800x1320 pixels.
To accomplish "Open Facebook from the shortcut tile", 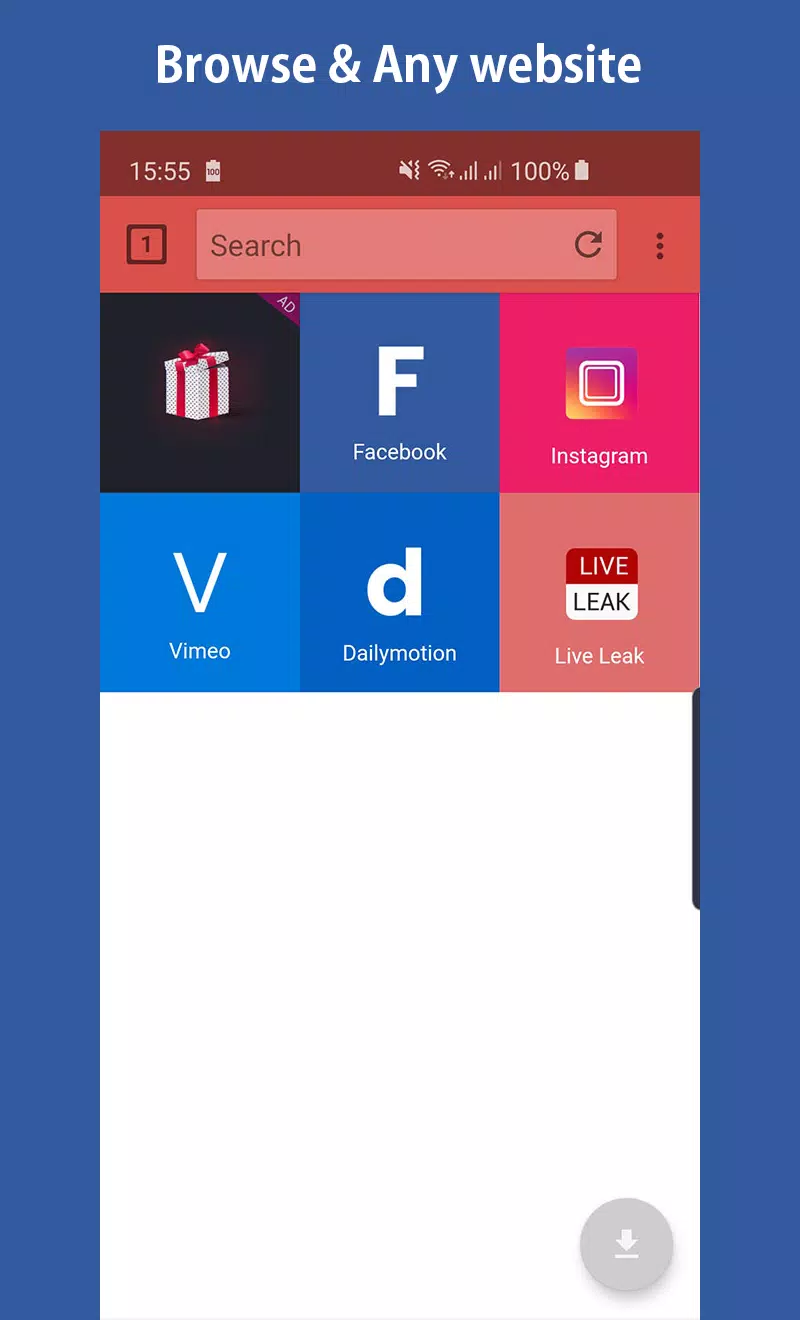I will pyautogui.click(x=399, y=390).
